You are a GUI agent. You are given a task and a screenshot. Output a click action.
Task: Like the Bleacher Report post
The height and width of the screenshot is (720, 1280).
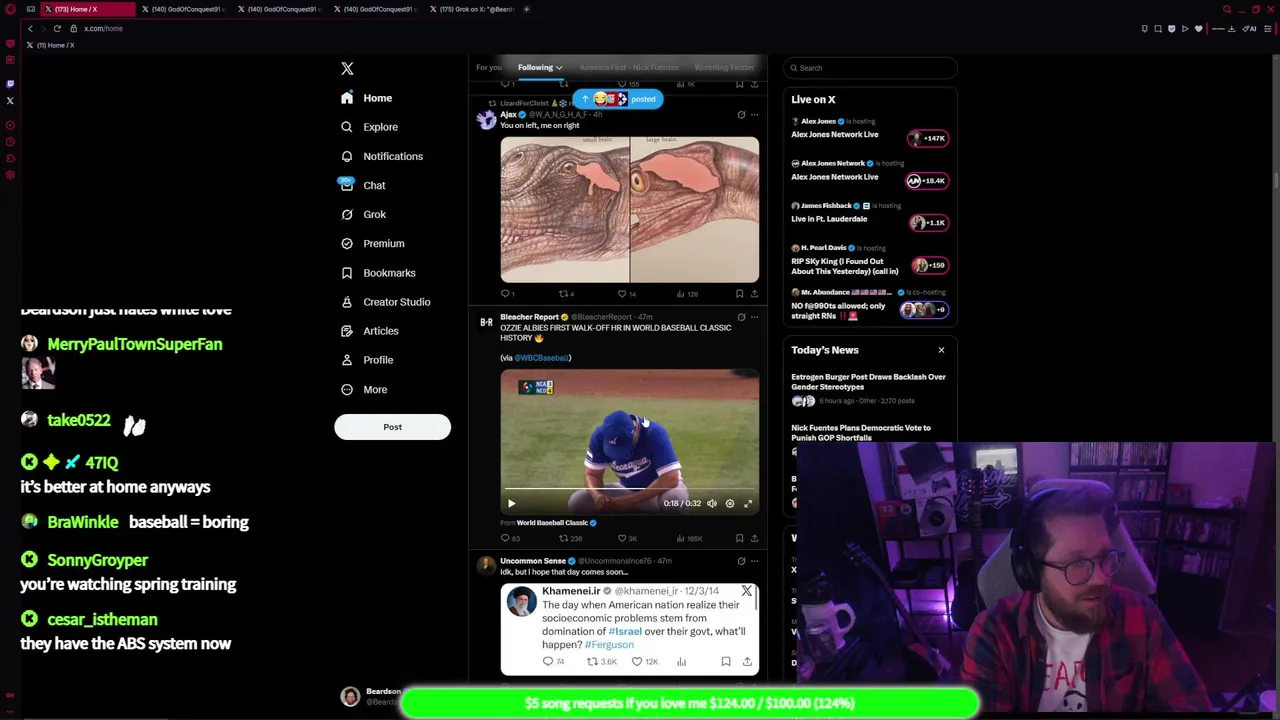(x=621, y=538)
